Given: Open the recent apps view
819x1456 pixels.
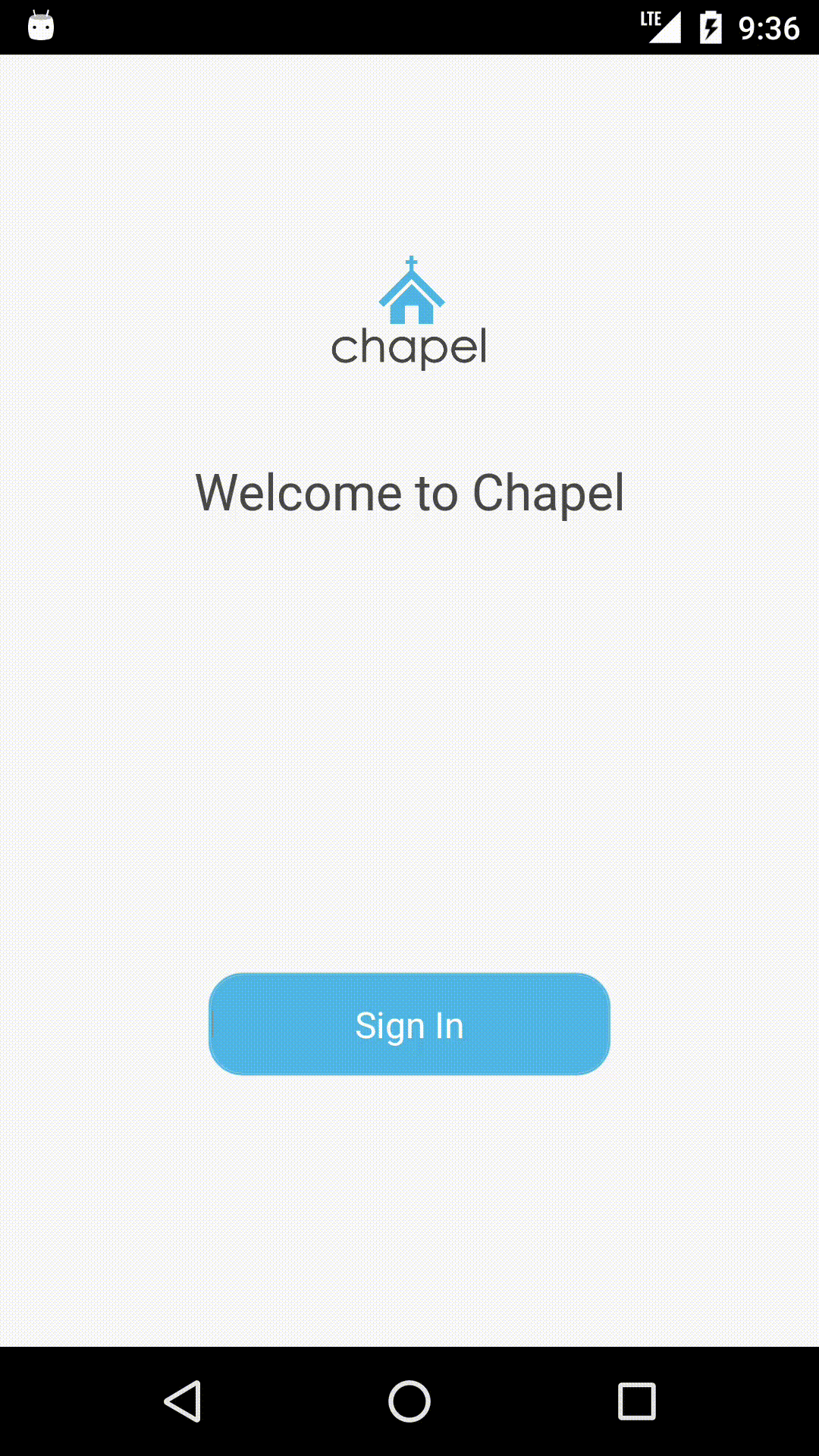Looking at the screenshot, I should click(636, 1401).
